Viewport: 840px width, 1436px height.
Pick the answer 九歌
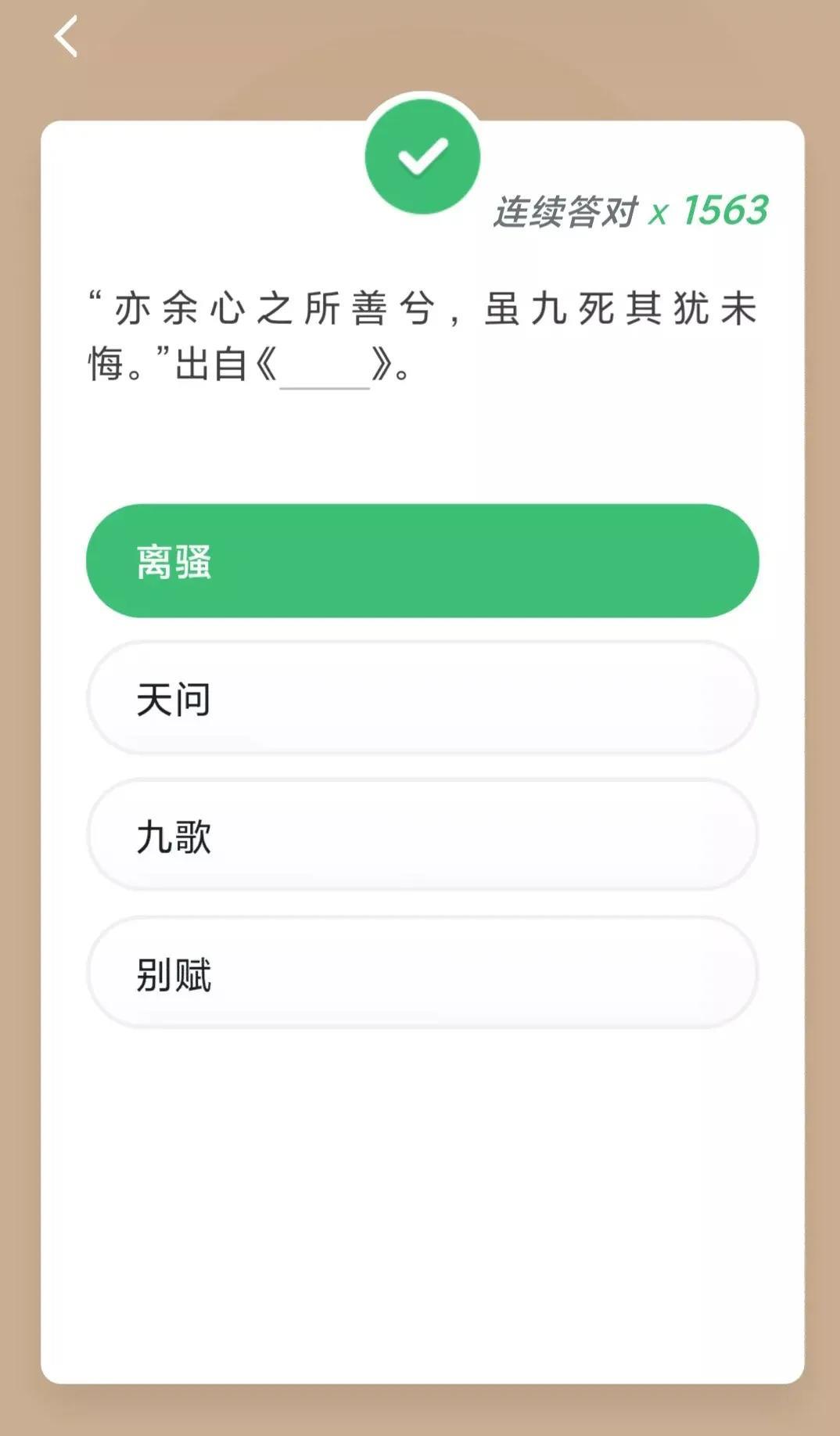coord(422,835)
